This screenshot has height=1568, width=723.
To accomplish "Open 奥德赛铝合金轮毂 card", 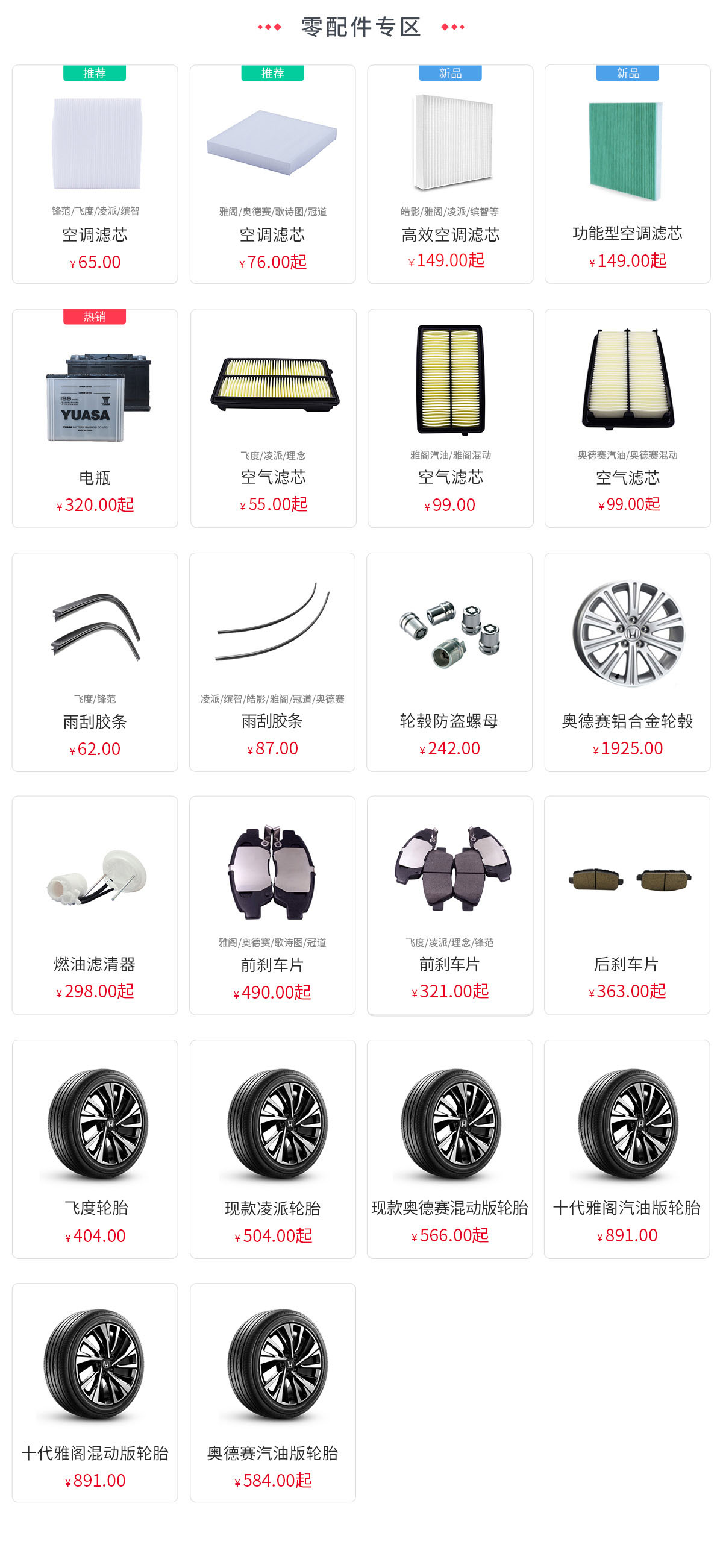I will tap(627, 662).
